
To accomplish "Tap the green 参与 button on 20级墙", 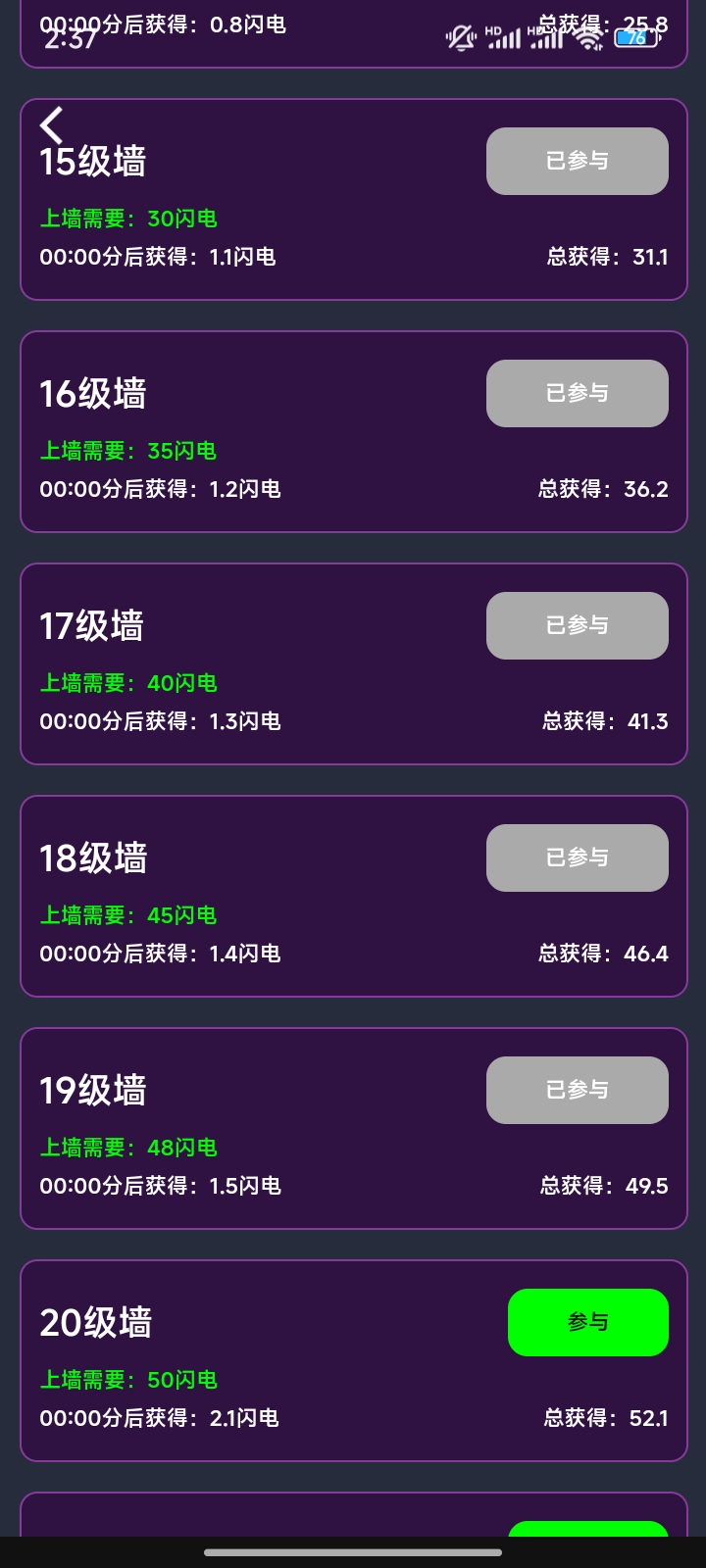I will 588,1323.
